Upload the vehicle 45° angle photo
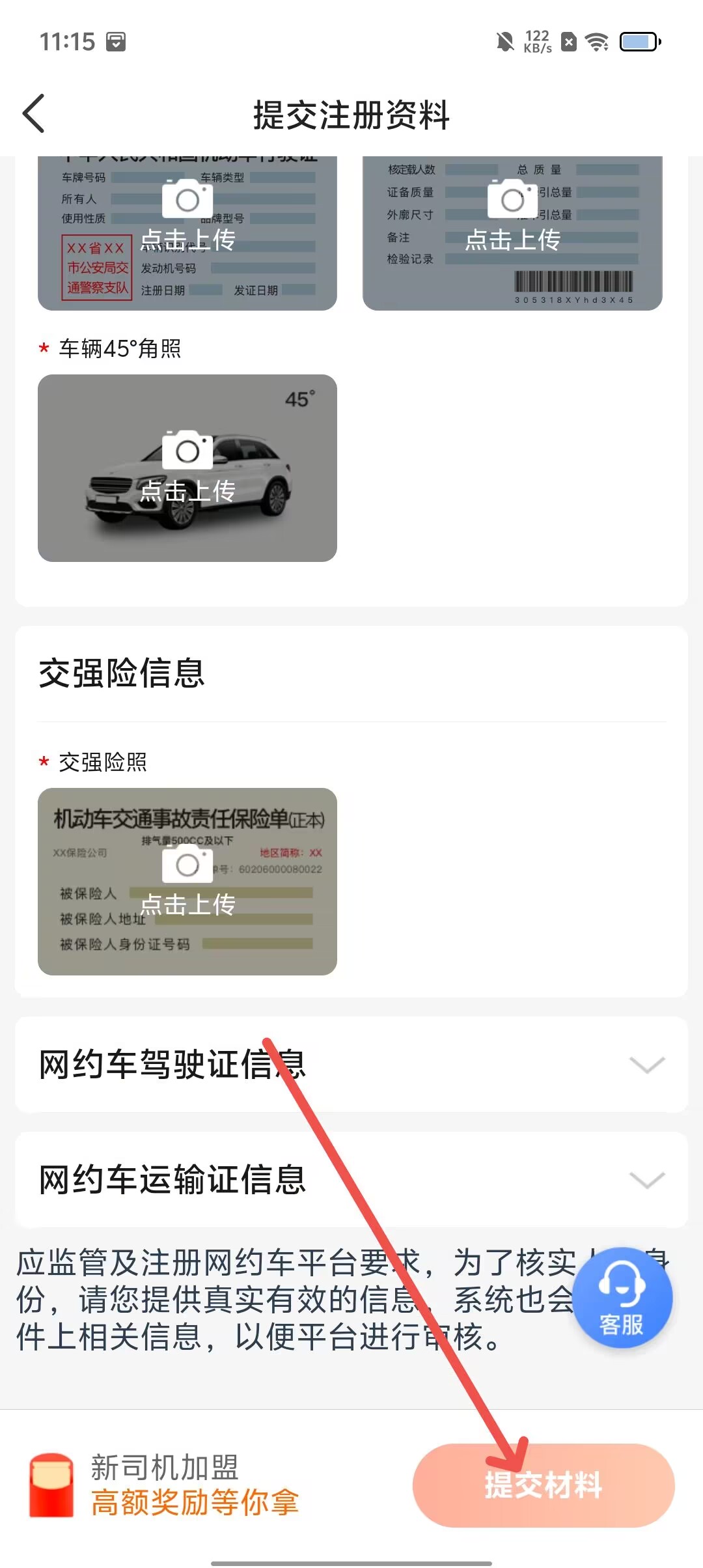Image resolution: width=703 pixels, height=1568 pixels. point(187,468)
